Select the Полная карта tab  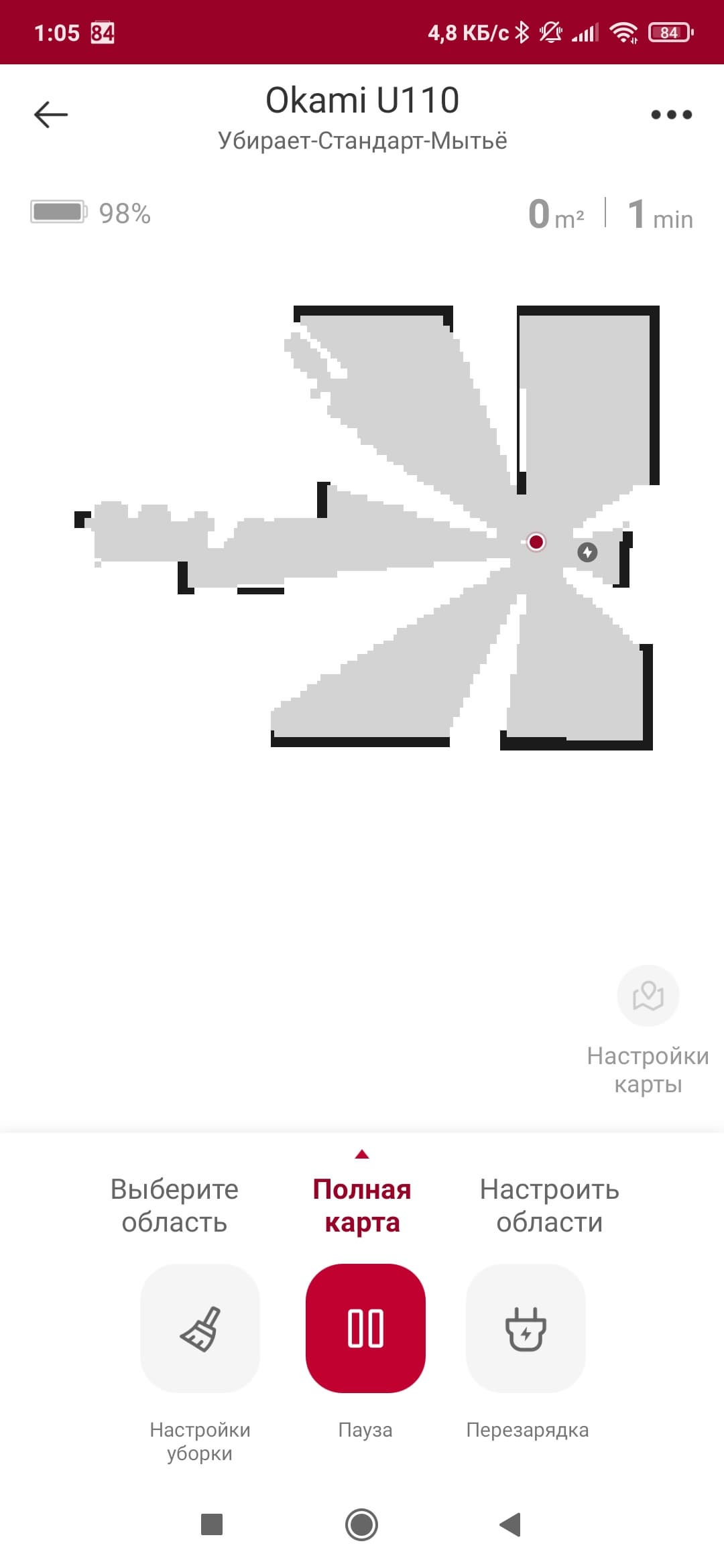pos(362,1205)
